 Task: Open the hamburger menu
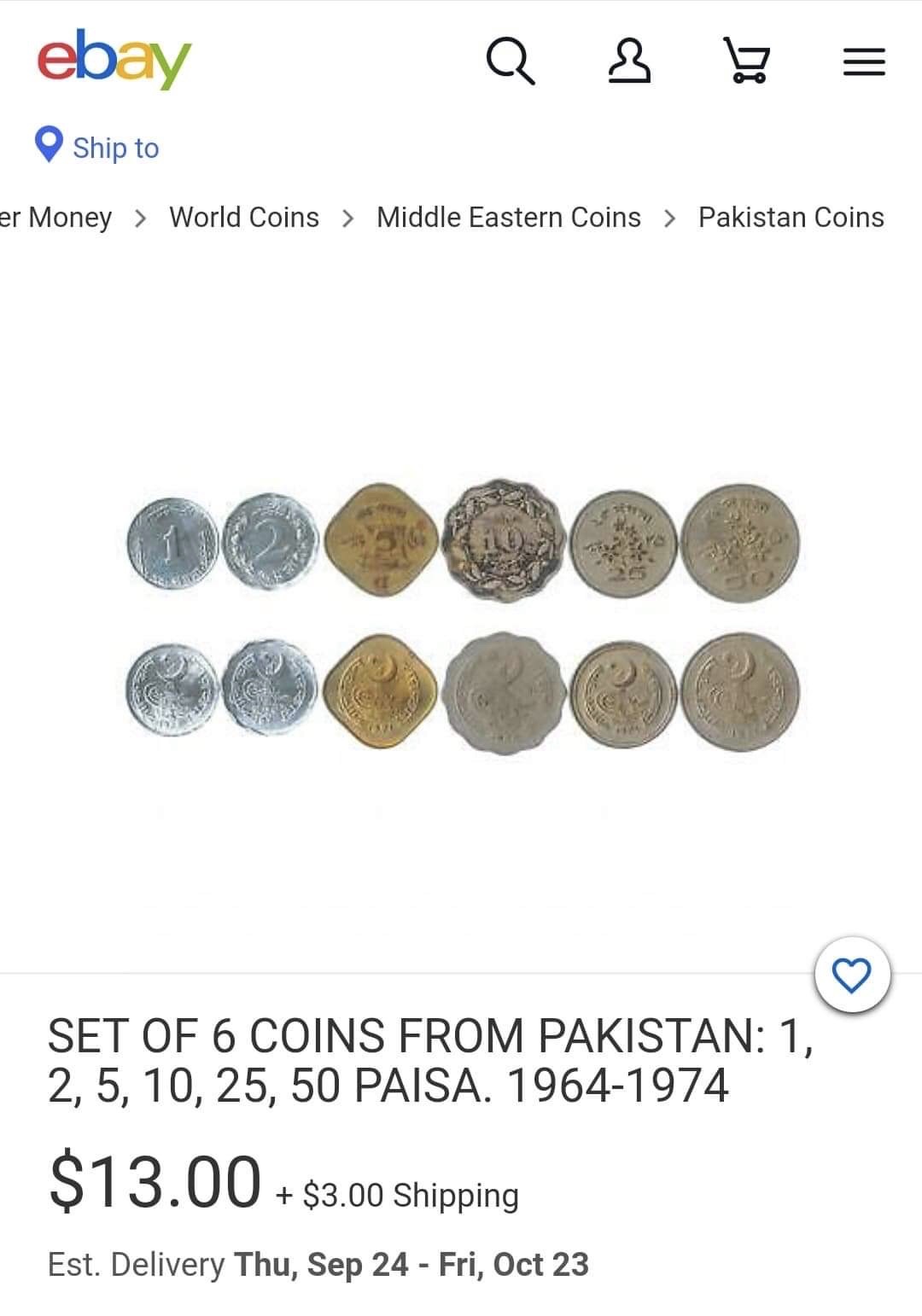point(863,62)
